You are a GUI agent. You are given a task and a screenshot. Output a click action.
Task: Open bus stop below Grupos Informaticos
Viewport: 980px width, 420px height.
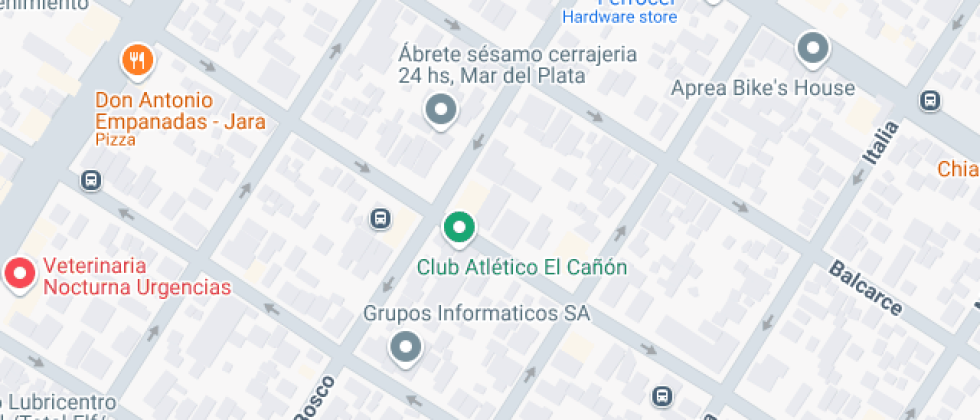click(x=660, y=395)
